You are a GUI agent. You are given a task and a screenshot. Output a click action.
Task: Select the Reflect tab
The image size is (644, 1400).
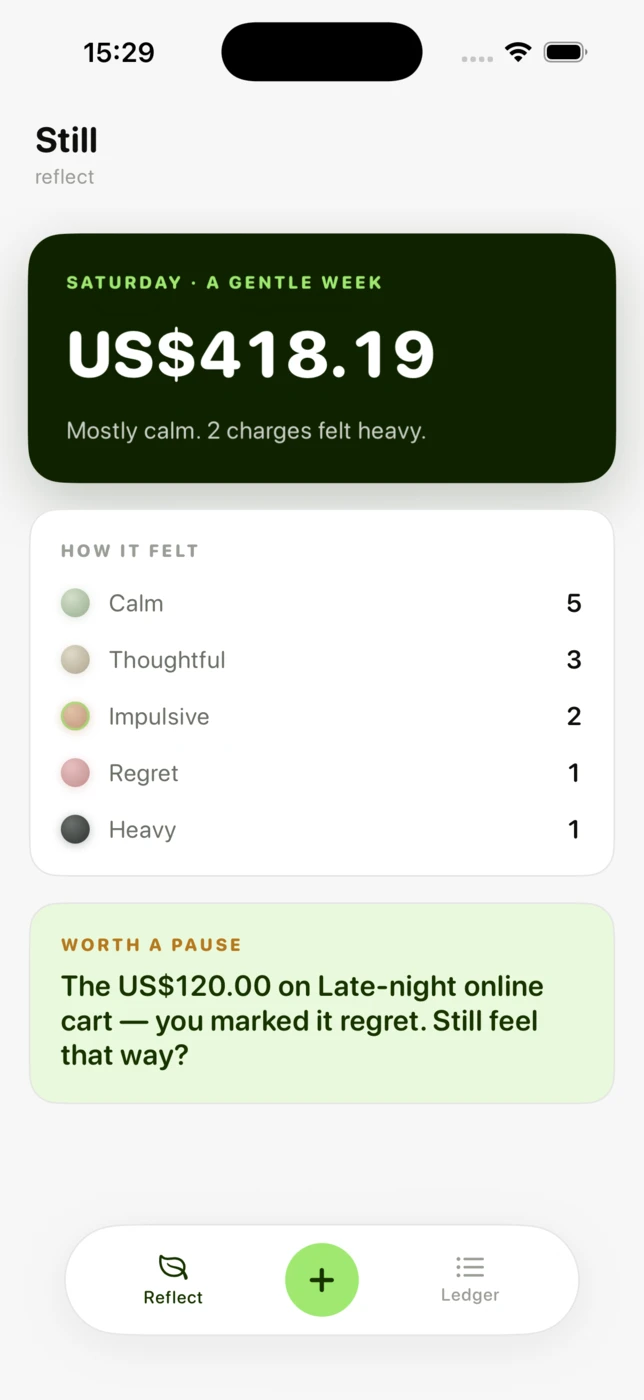[x=173, y=1280]
